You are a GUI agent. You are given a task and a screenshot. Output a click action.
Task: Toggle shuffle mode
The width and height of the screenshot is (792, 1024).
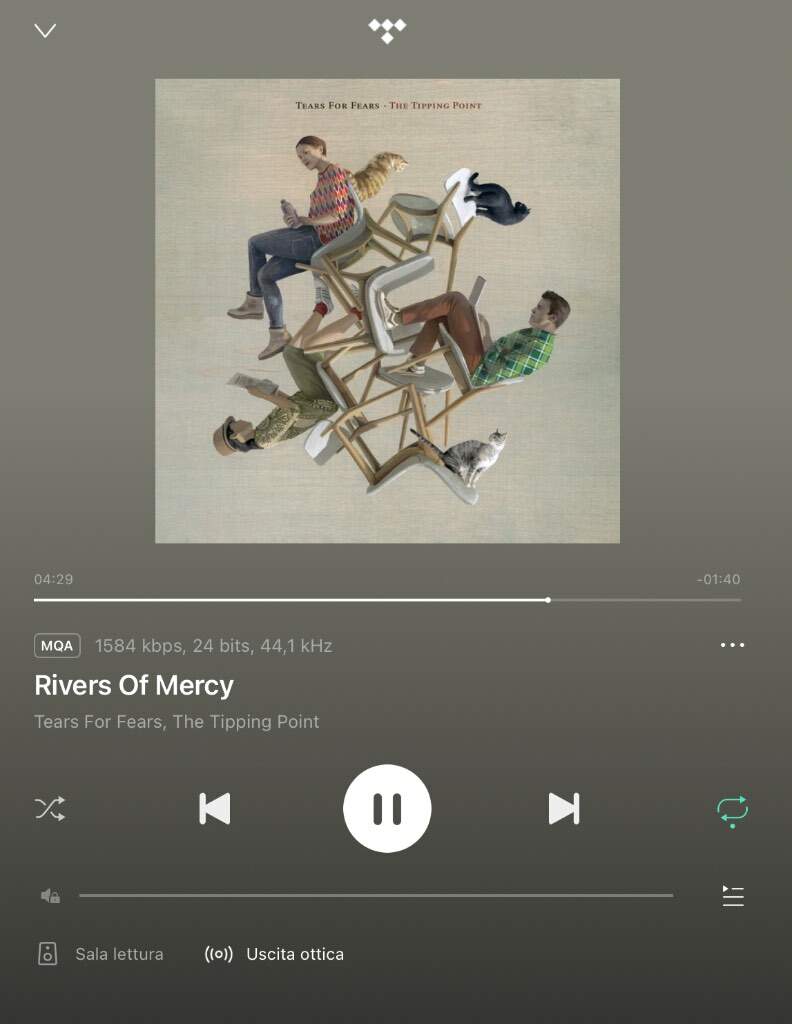click(x=50, y=808)
